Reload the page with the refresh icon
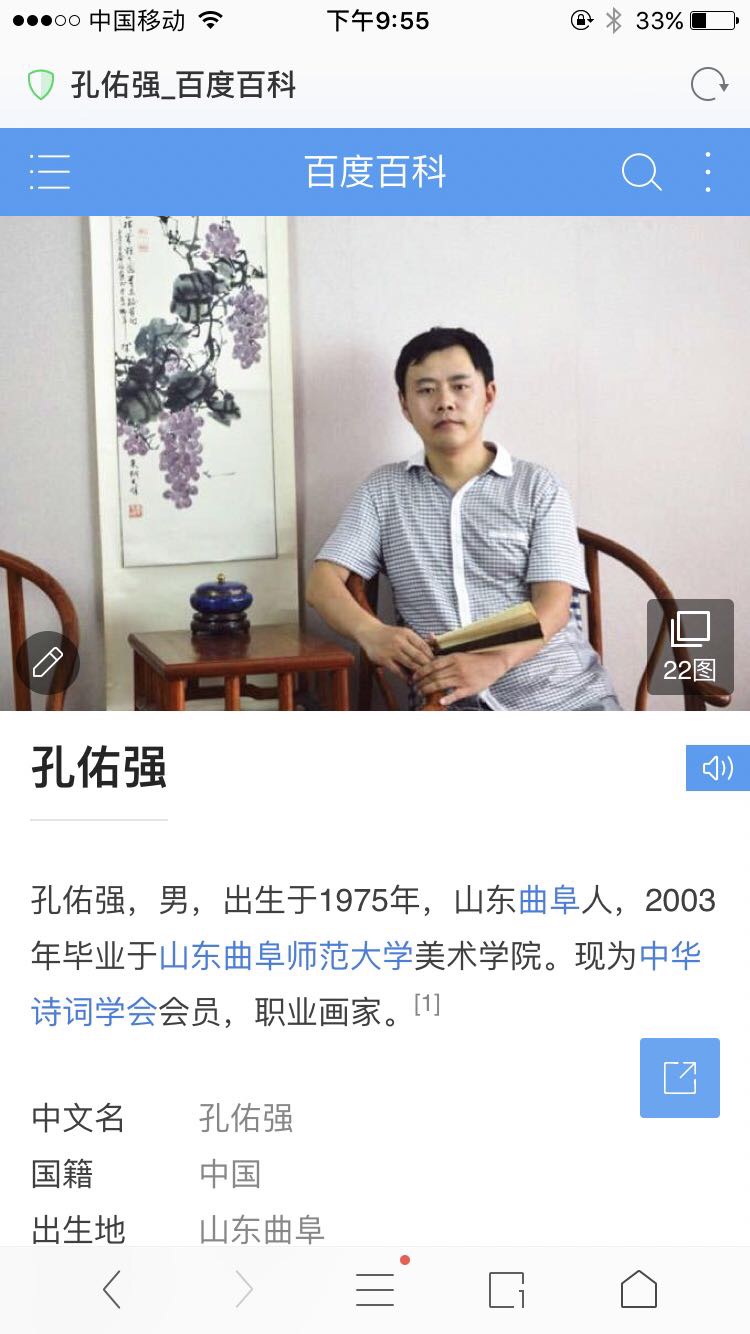The height and width of the screenshot is (1334, 750). (710, 85)
